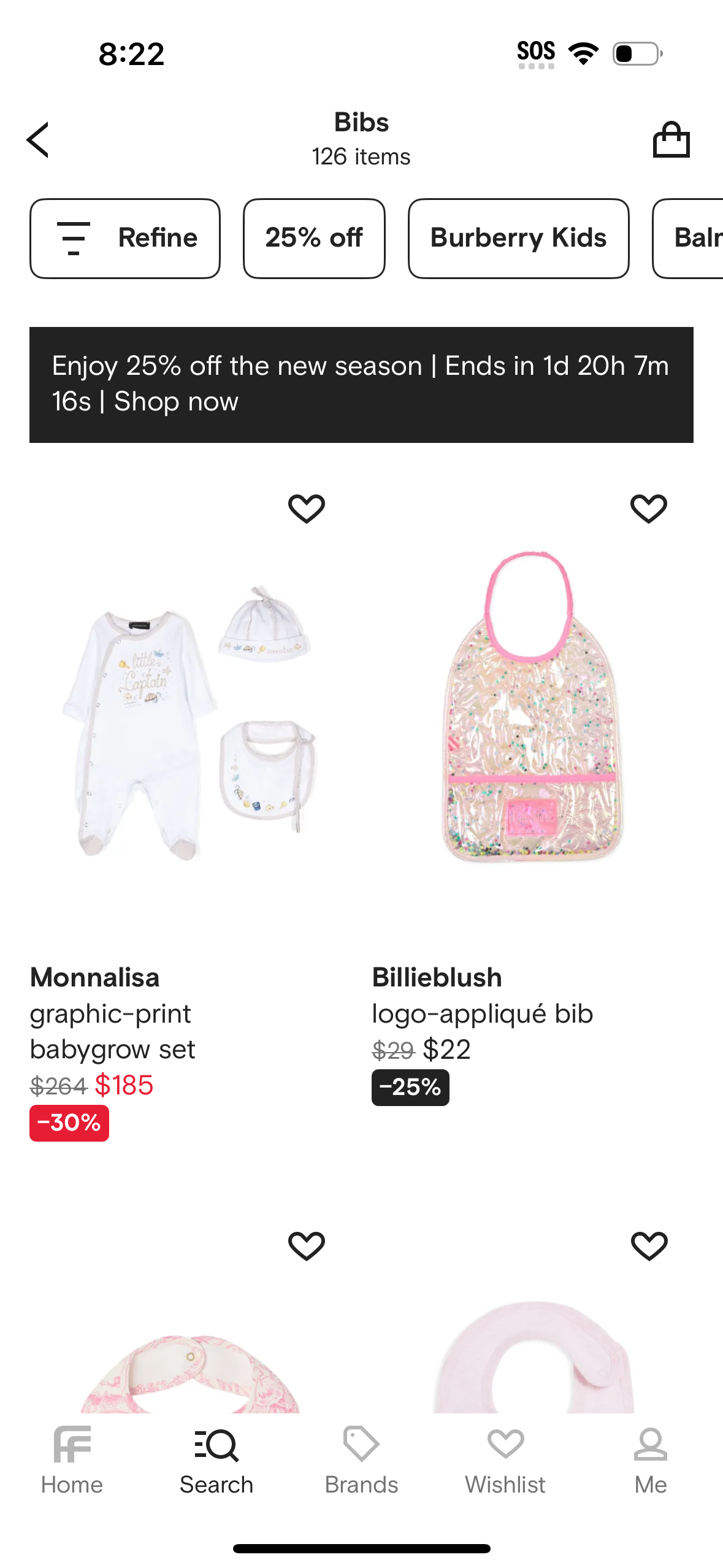Filter by Burberry Kids

click(518, 238)
